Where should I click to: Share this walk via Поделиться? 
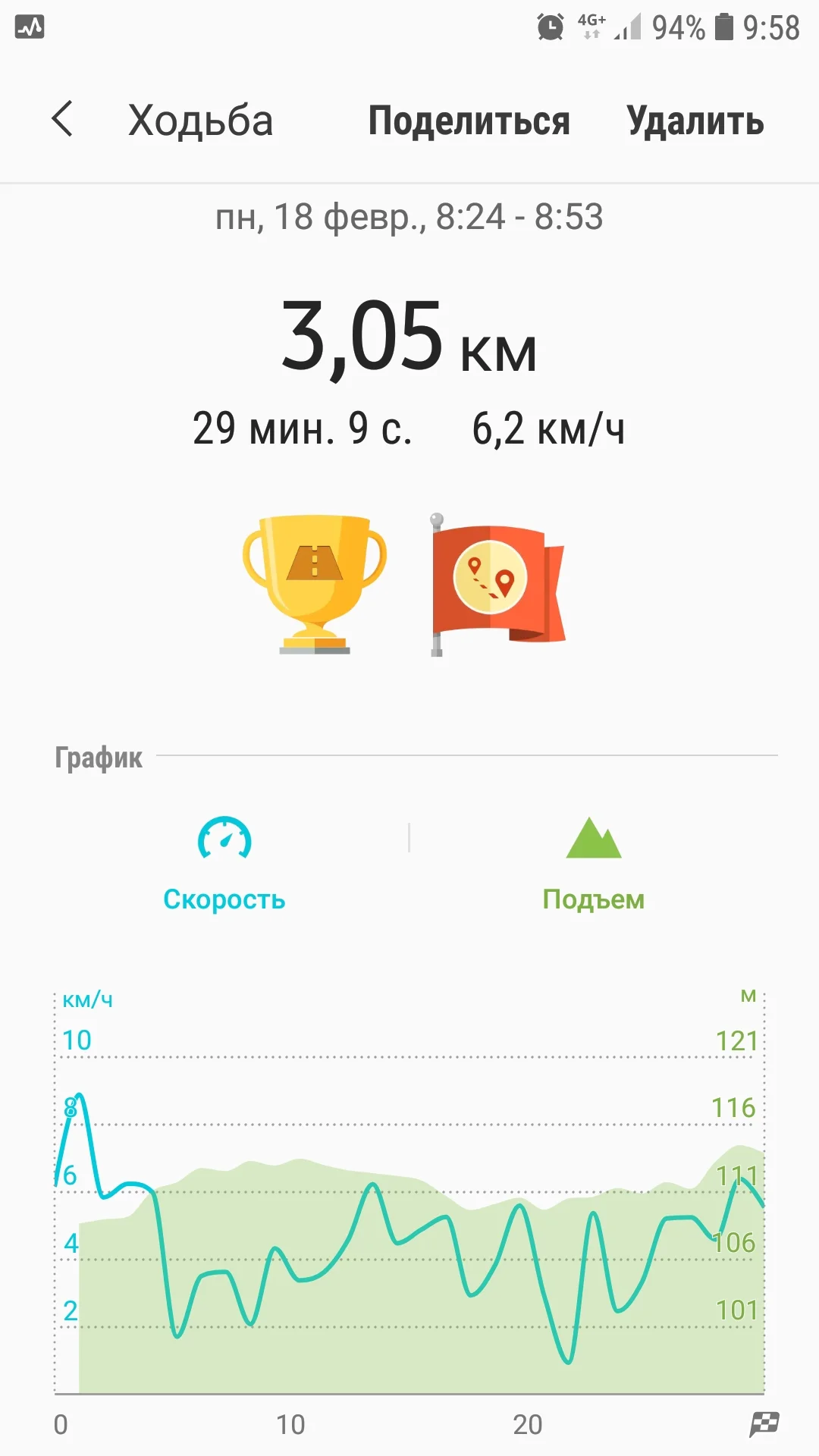469,121
